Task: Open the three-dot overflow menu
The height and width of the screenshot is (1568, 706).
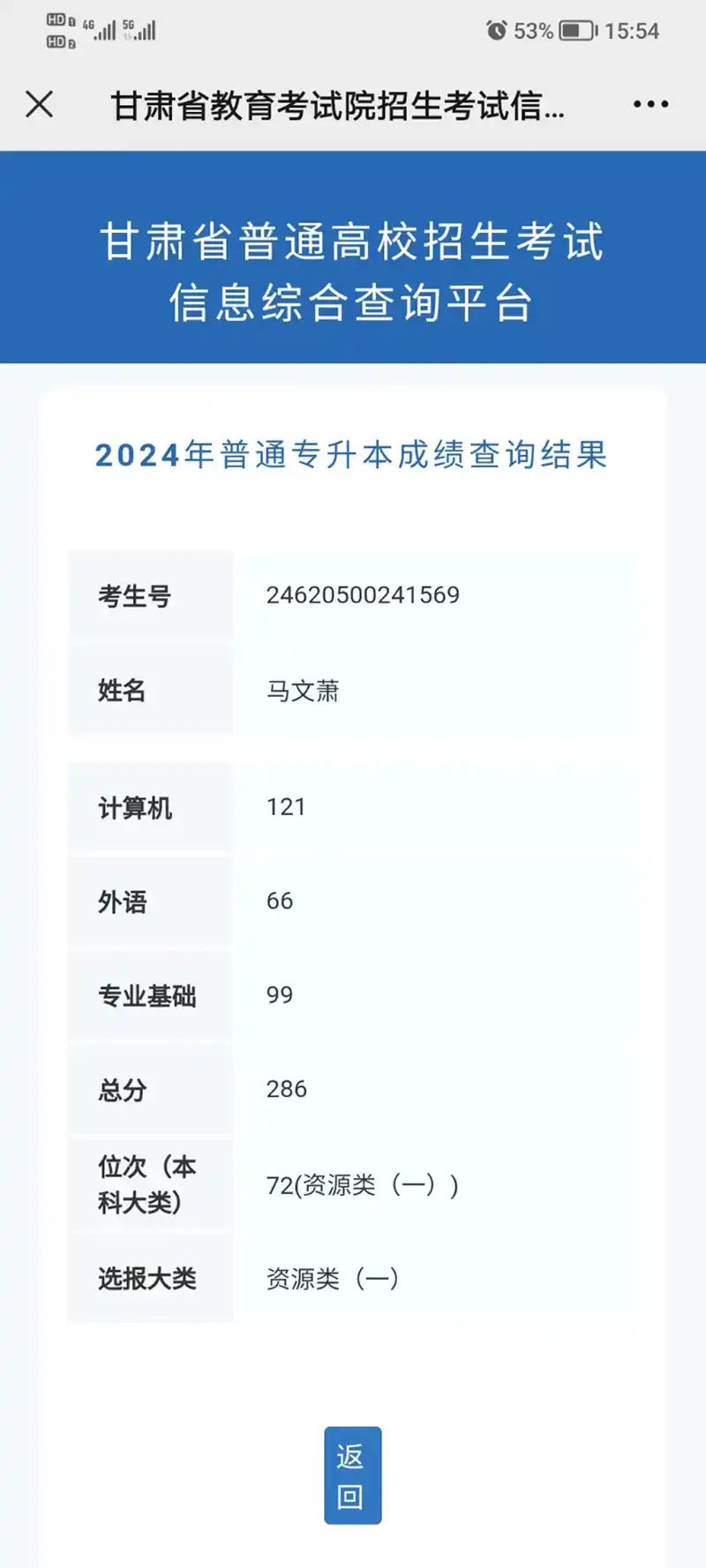Action: tap(650, 105)
